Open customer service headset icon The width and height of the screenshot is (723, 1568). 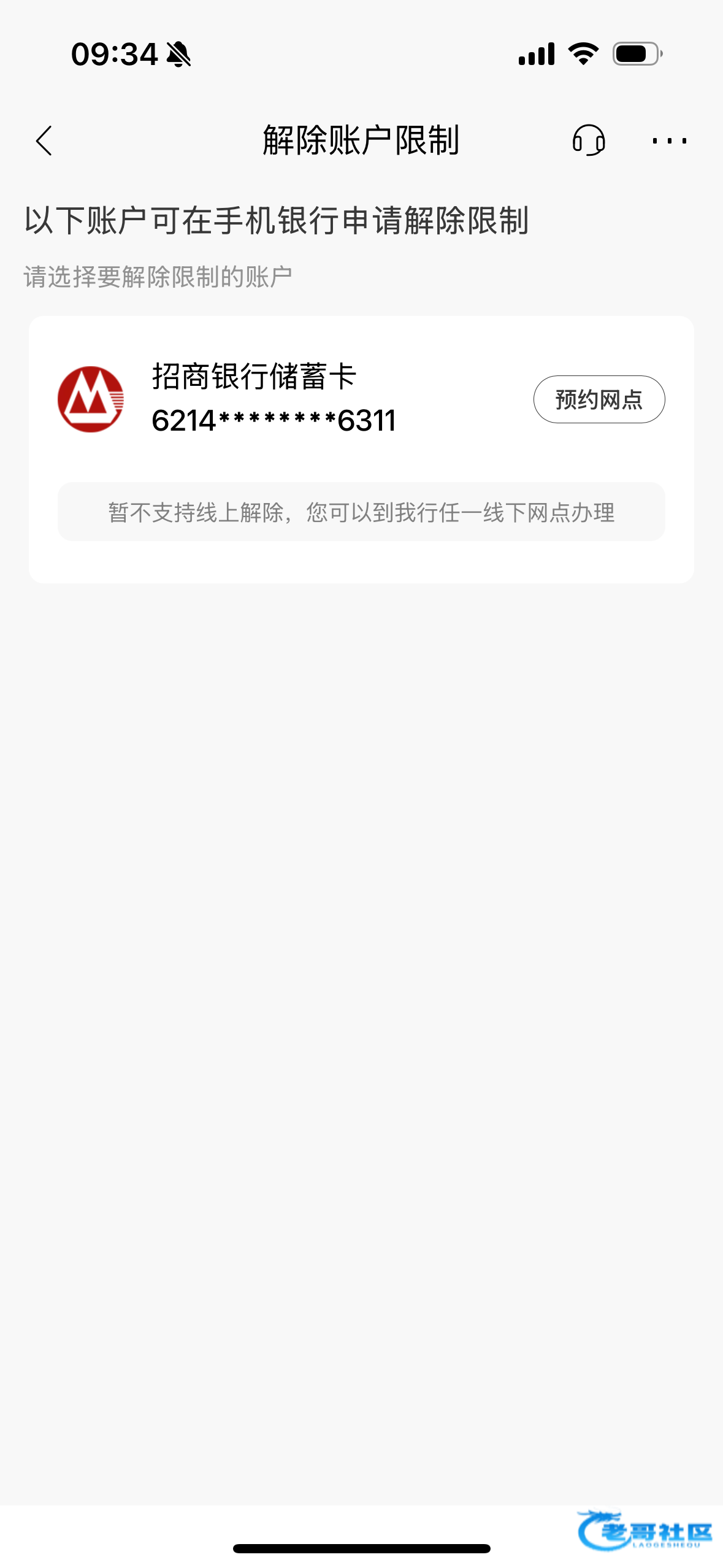coord(588,140)
